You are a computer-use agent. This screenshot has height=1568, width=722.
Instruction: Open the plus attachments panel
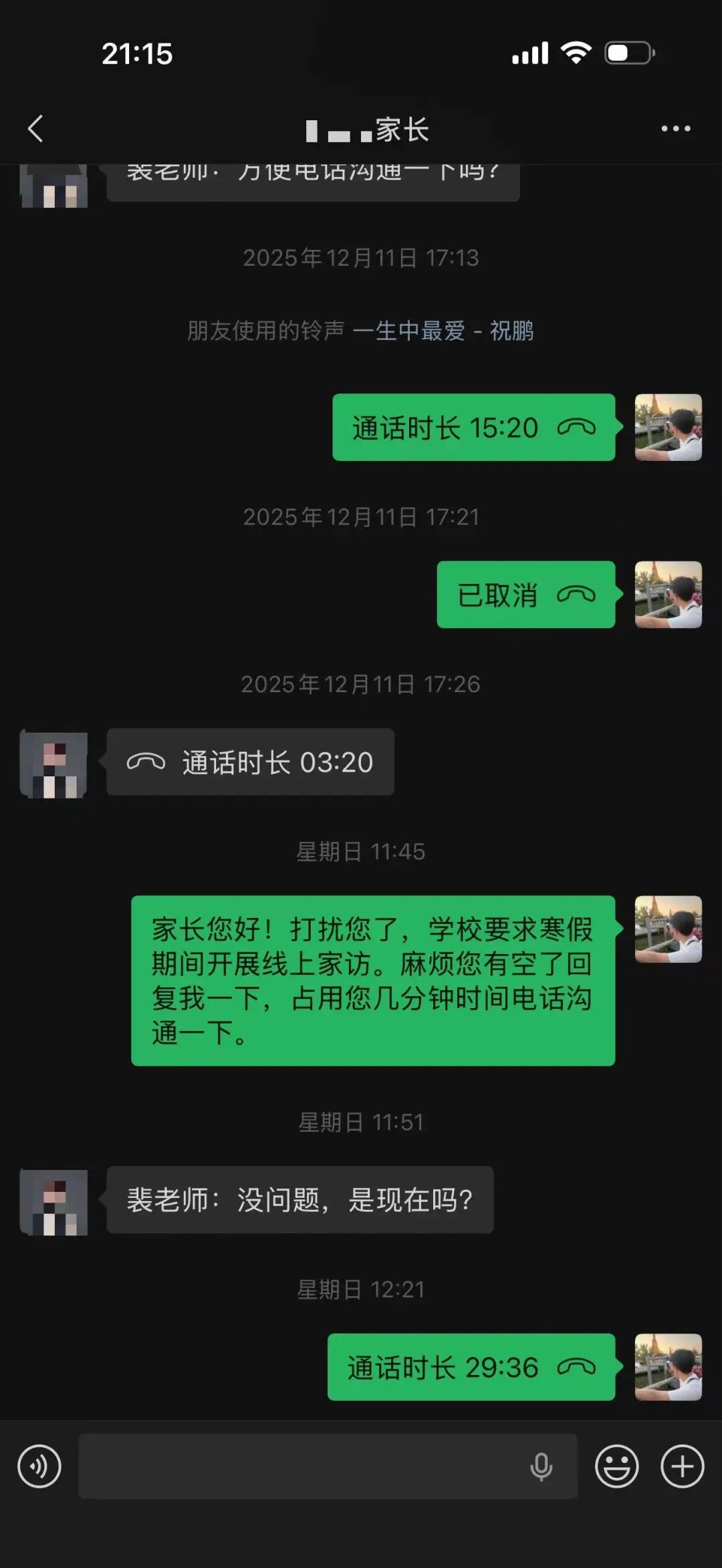(x=682, y=1466)
